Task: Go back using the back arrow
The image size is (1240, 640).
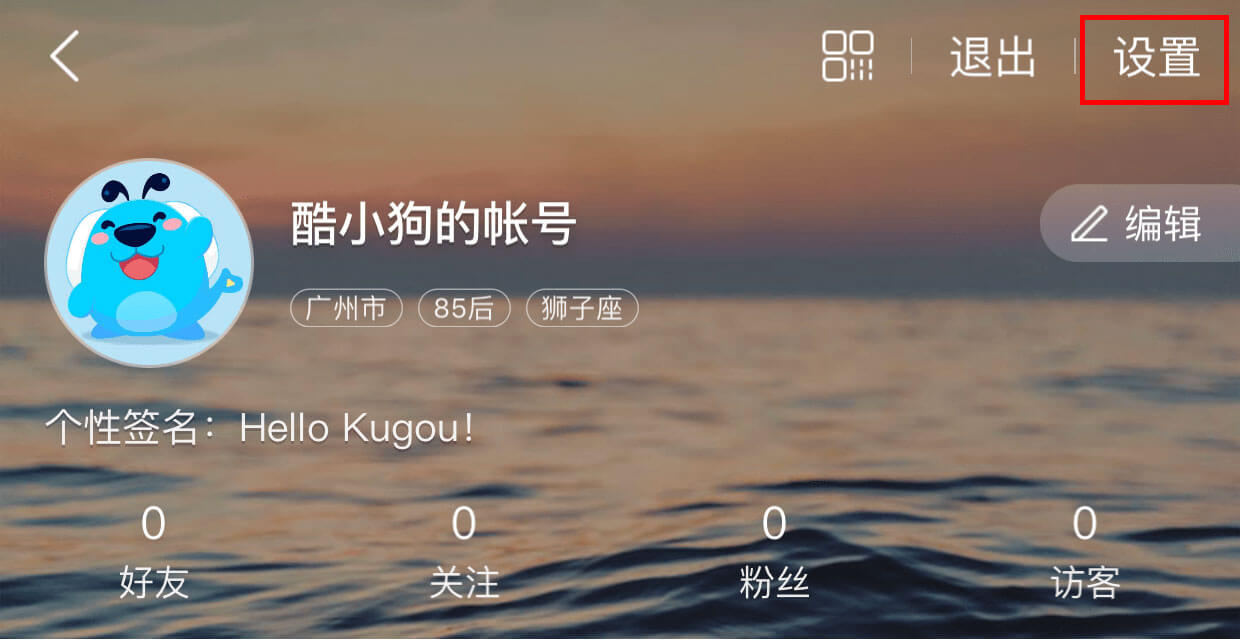Action: click(x=65, y=56)
